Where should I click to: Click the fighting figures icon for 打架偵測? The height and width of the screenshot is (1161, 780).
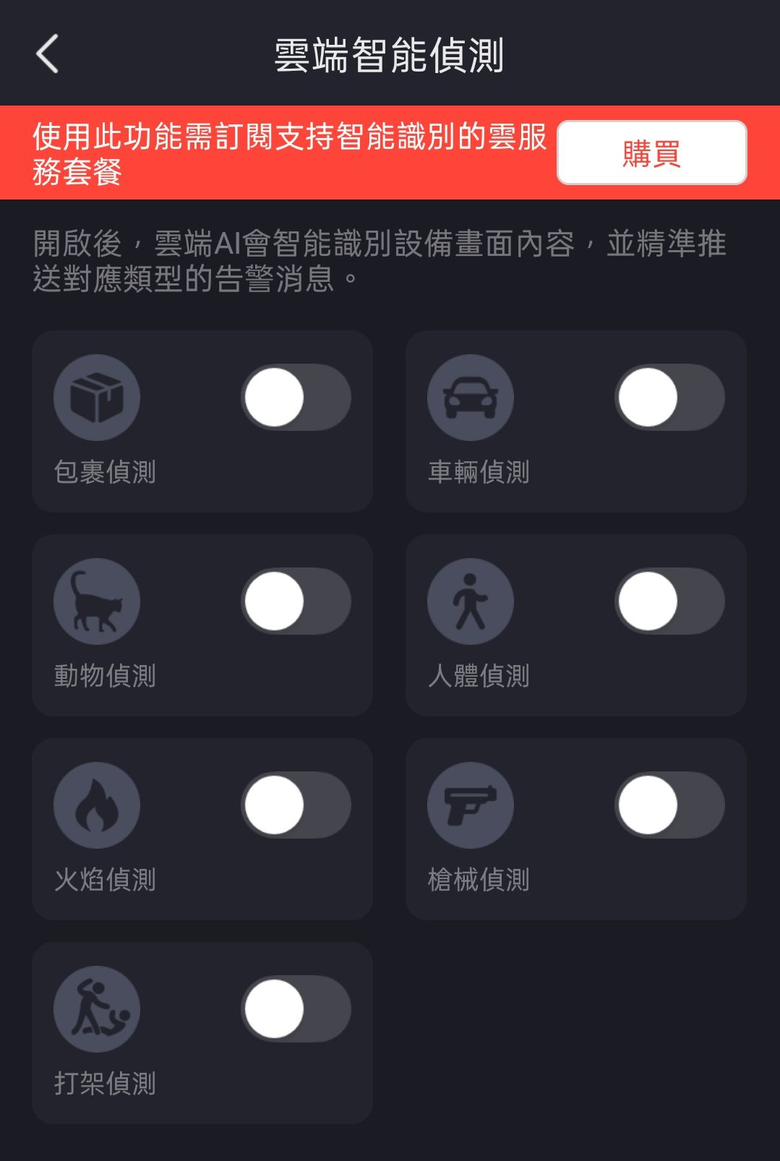[97, 1008]
